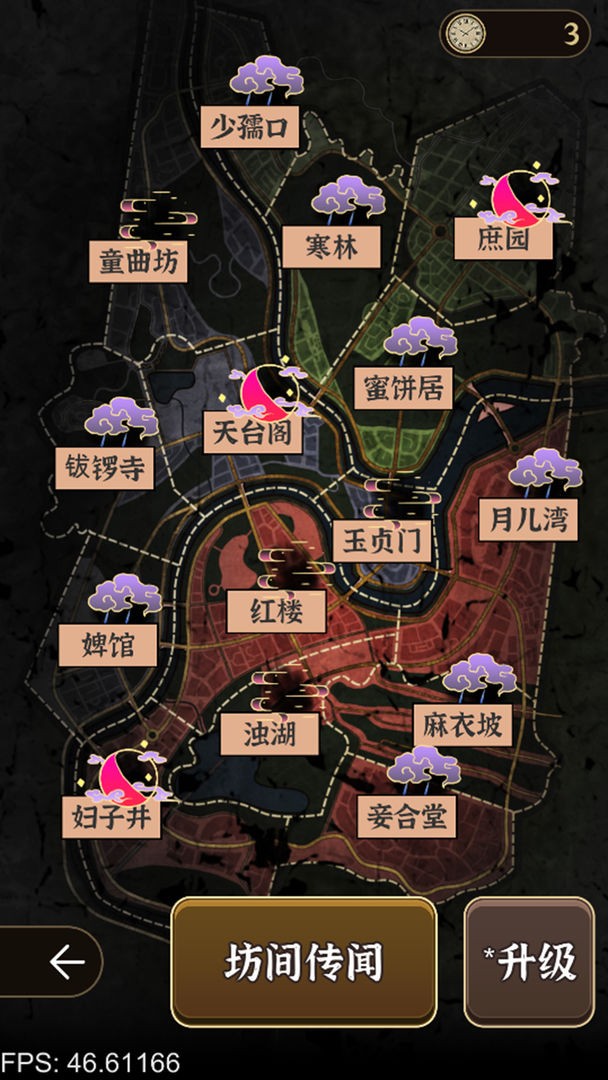Go to the 妇子井 location
This screenshot has height=1080, width=608.
[x=110, y=815]
